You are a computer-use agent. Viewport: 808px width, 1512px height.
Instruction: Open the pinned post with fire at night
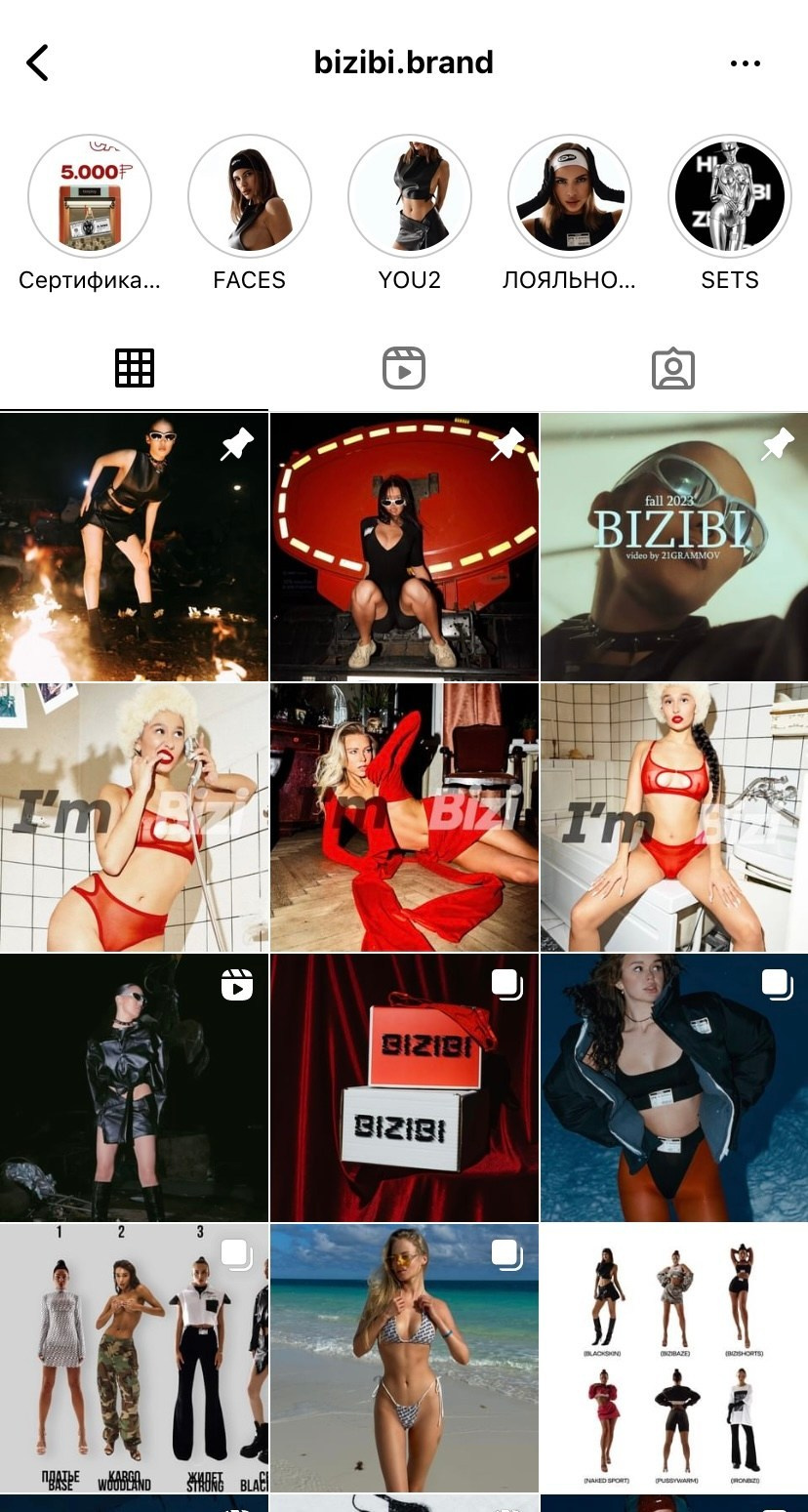134,547
